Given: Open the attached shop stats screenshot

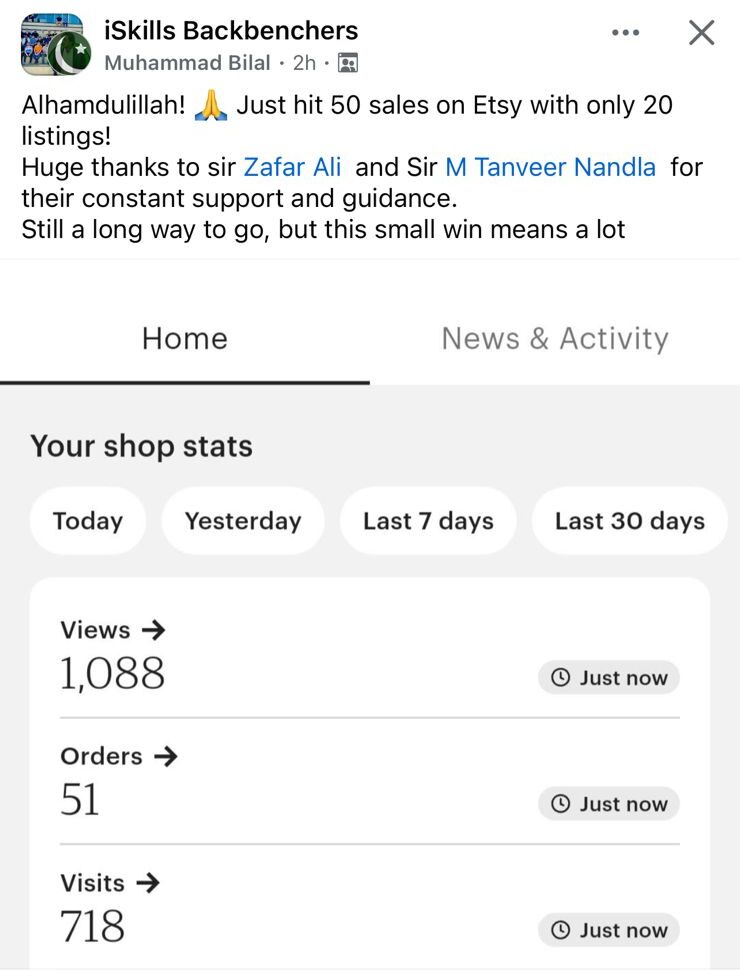Looking at the screenshot, I should (x=370, y=620).
